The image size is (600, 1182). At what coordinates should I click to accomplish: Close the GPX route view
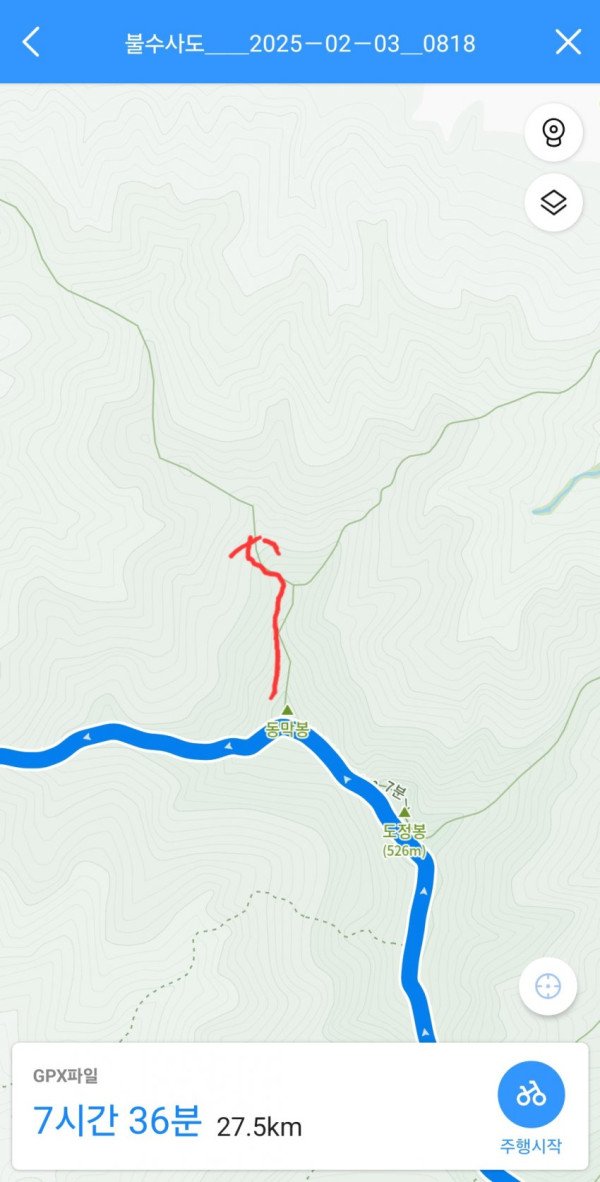point(568,42)
